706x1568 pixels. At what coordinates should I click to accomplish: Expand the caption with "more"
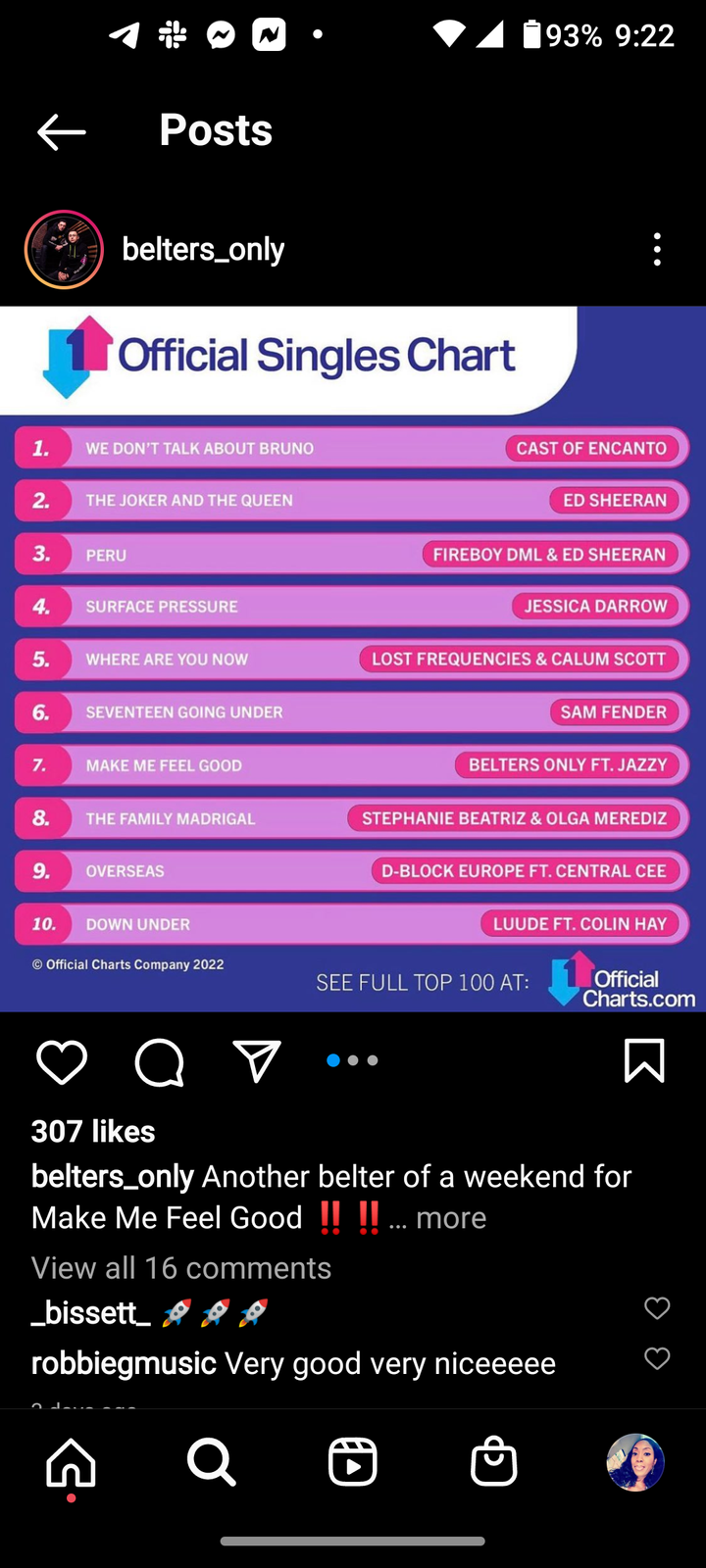click(x=450, y=1217)
